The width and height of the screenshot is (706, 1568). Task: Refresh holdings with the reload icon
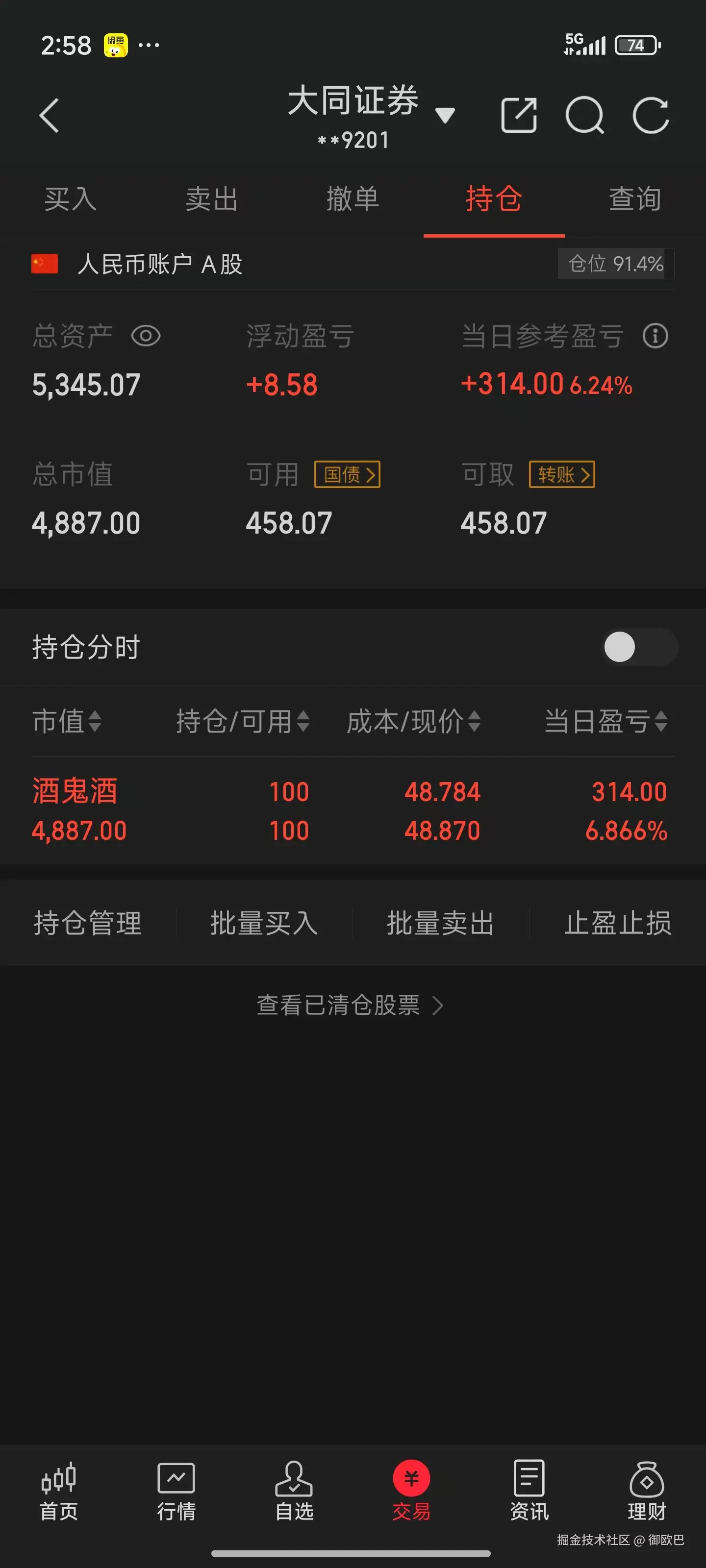(x=651, y=115)
